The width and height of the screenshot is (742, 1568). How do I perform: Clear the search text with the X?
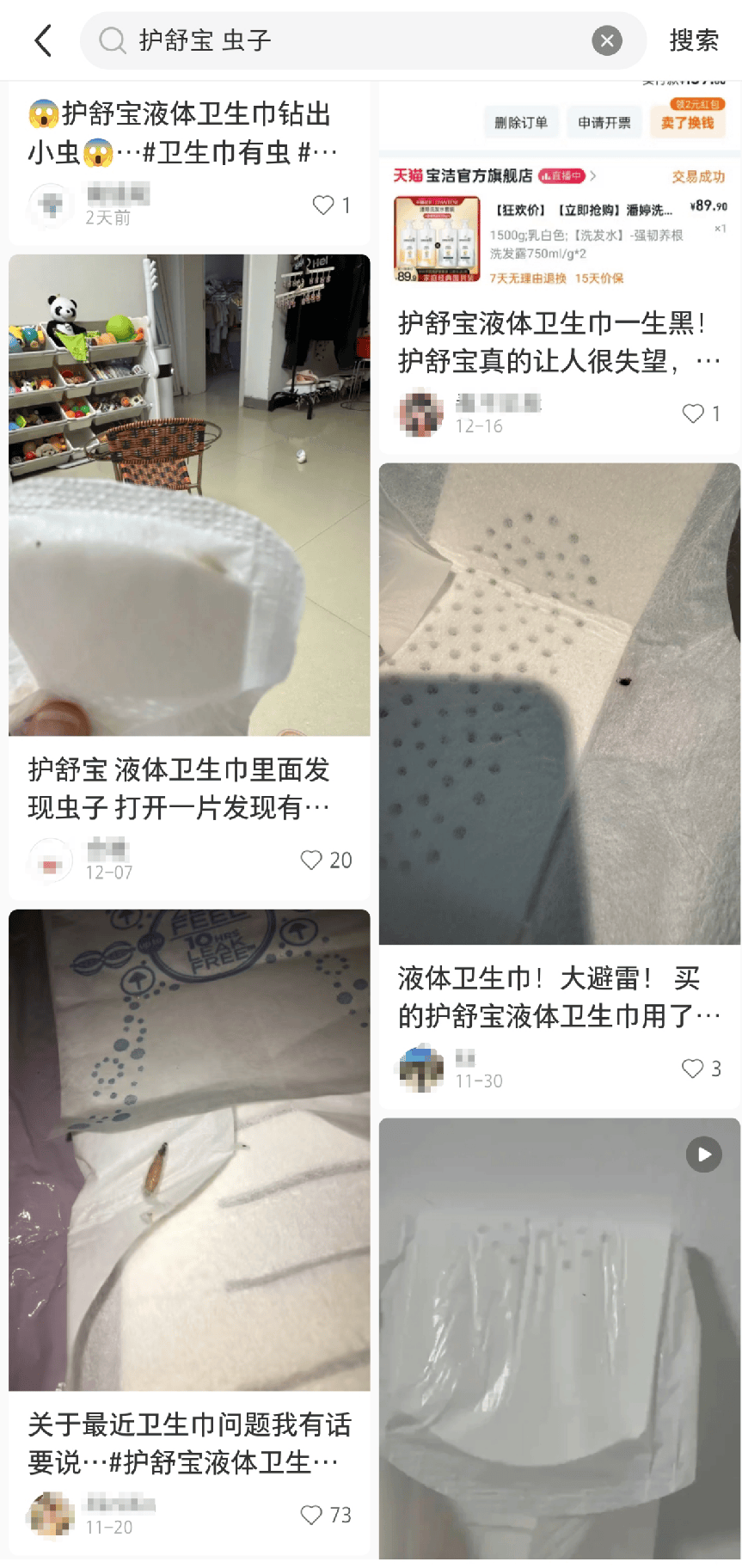(606, 40)
